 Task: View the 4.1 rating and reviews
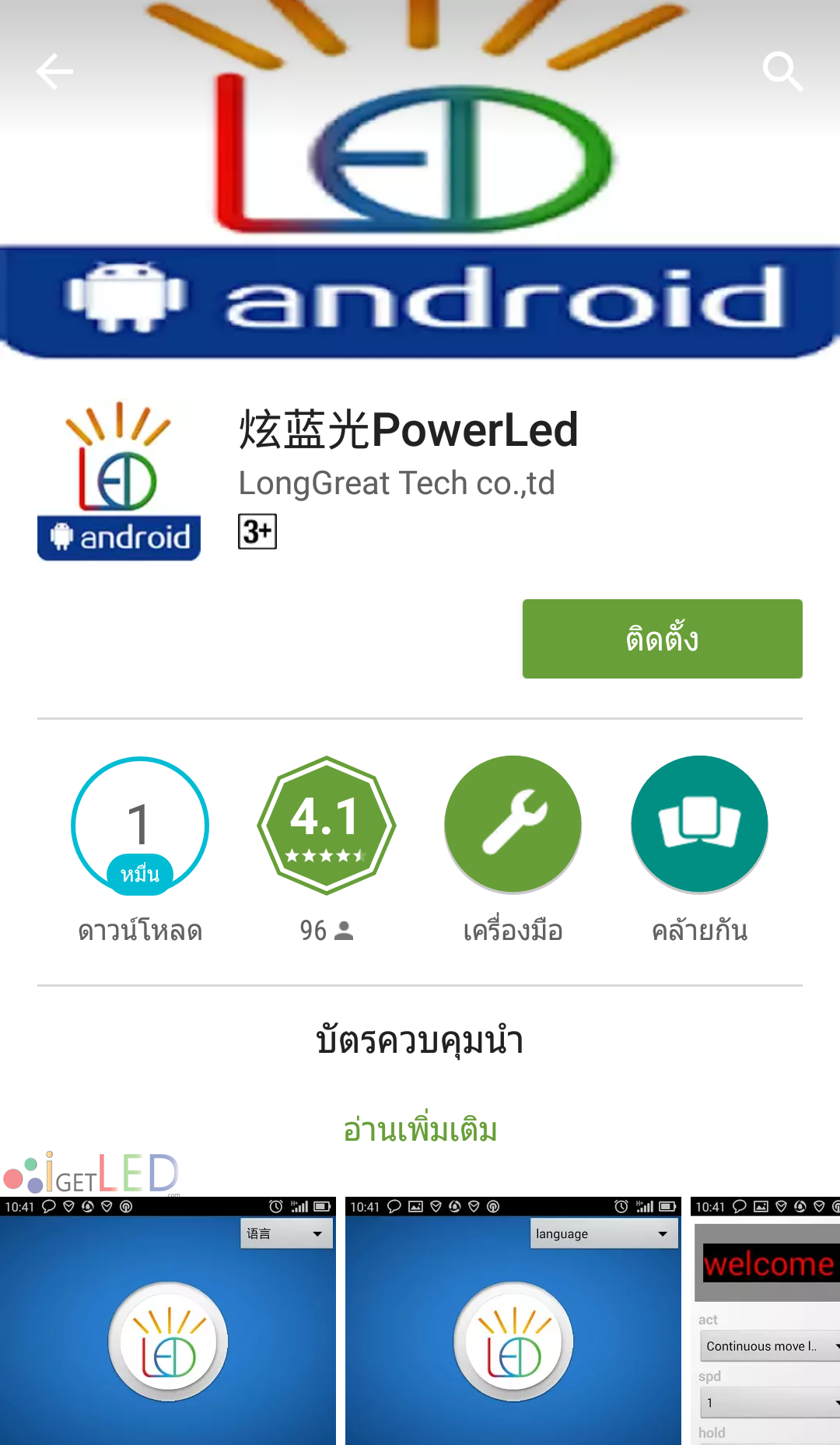(x=327, y=825)
